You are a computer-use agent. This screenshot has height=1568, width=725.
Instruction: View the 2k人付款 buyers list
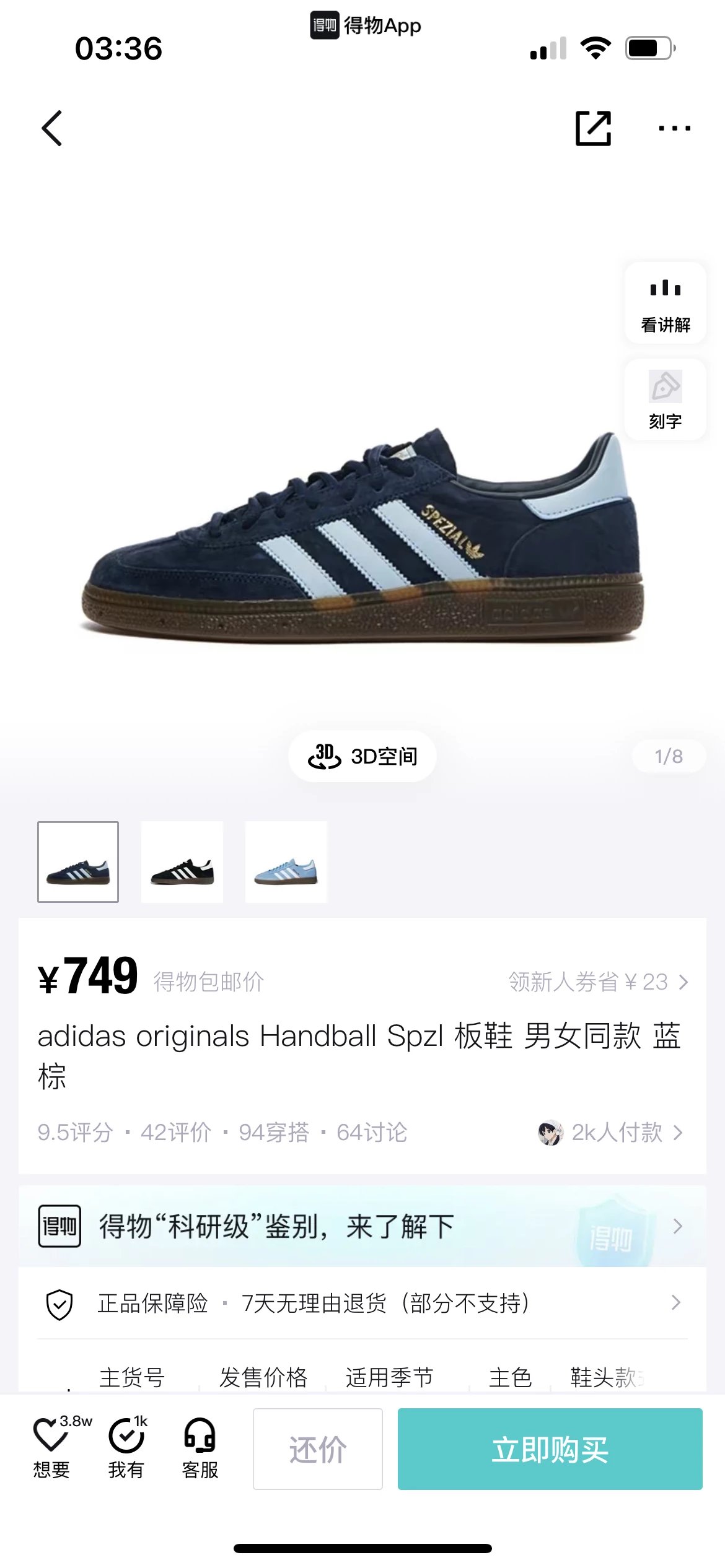(610, 1133)
